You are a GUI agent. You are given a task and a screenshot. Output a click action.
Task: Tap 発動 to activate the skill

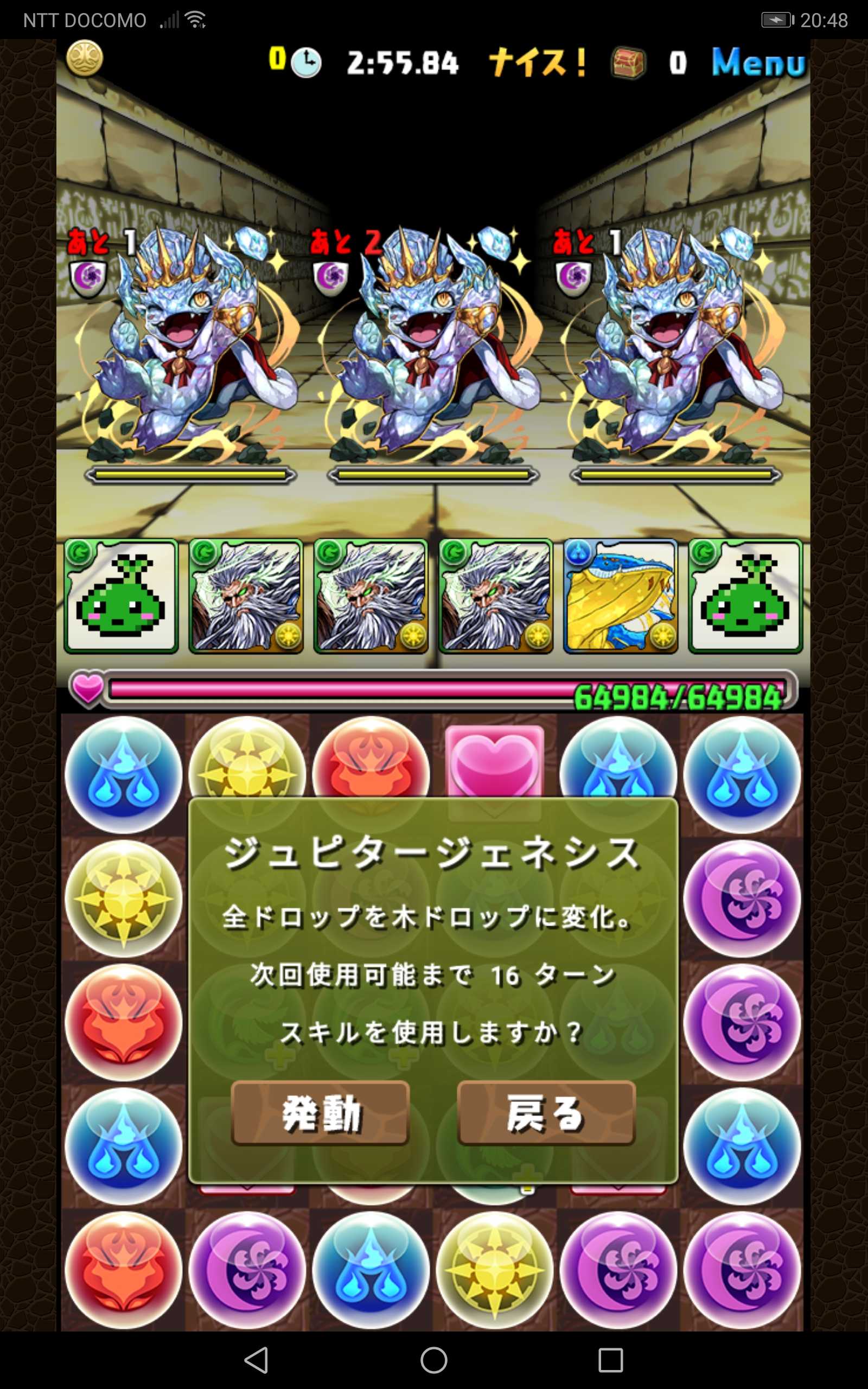pyautogui.click(x=320, y=1113)
